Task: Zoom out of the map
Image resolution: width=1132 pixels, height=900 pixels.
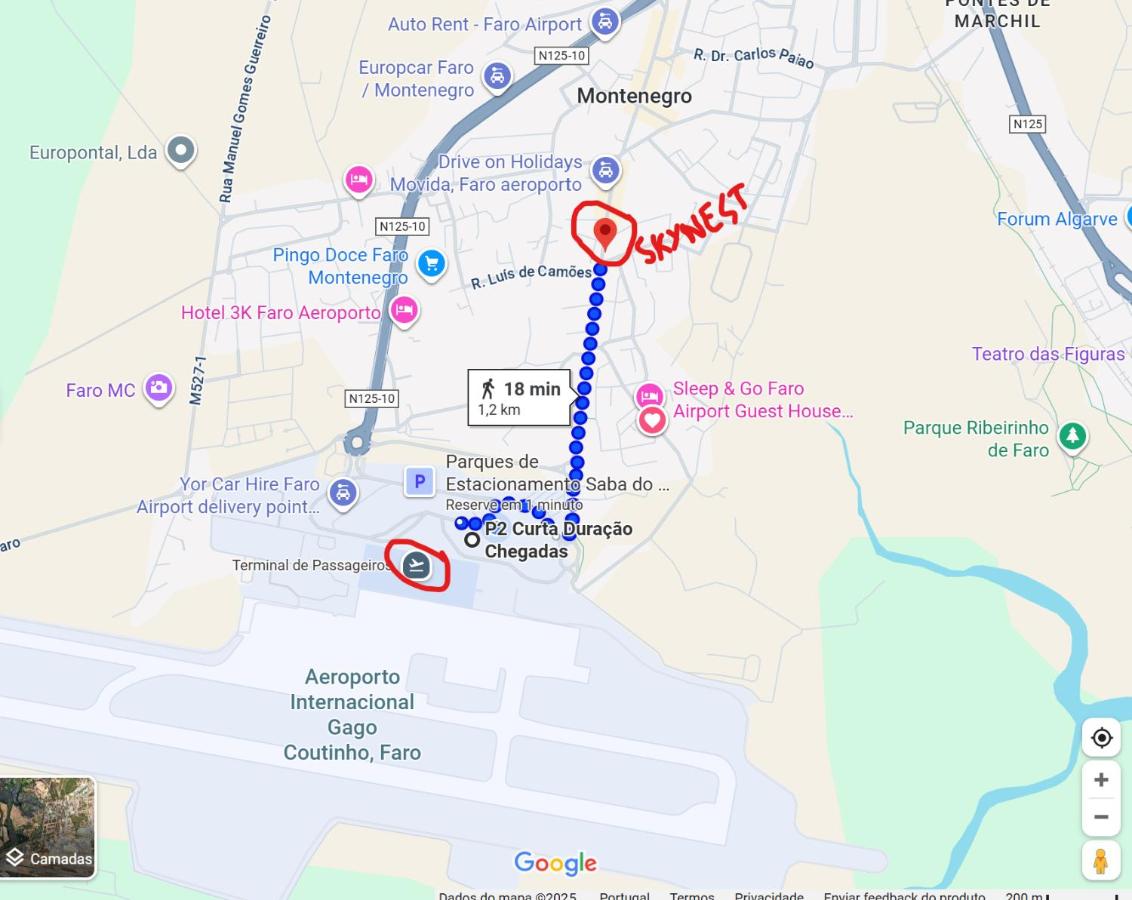Action: coord(1101,817)
